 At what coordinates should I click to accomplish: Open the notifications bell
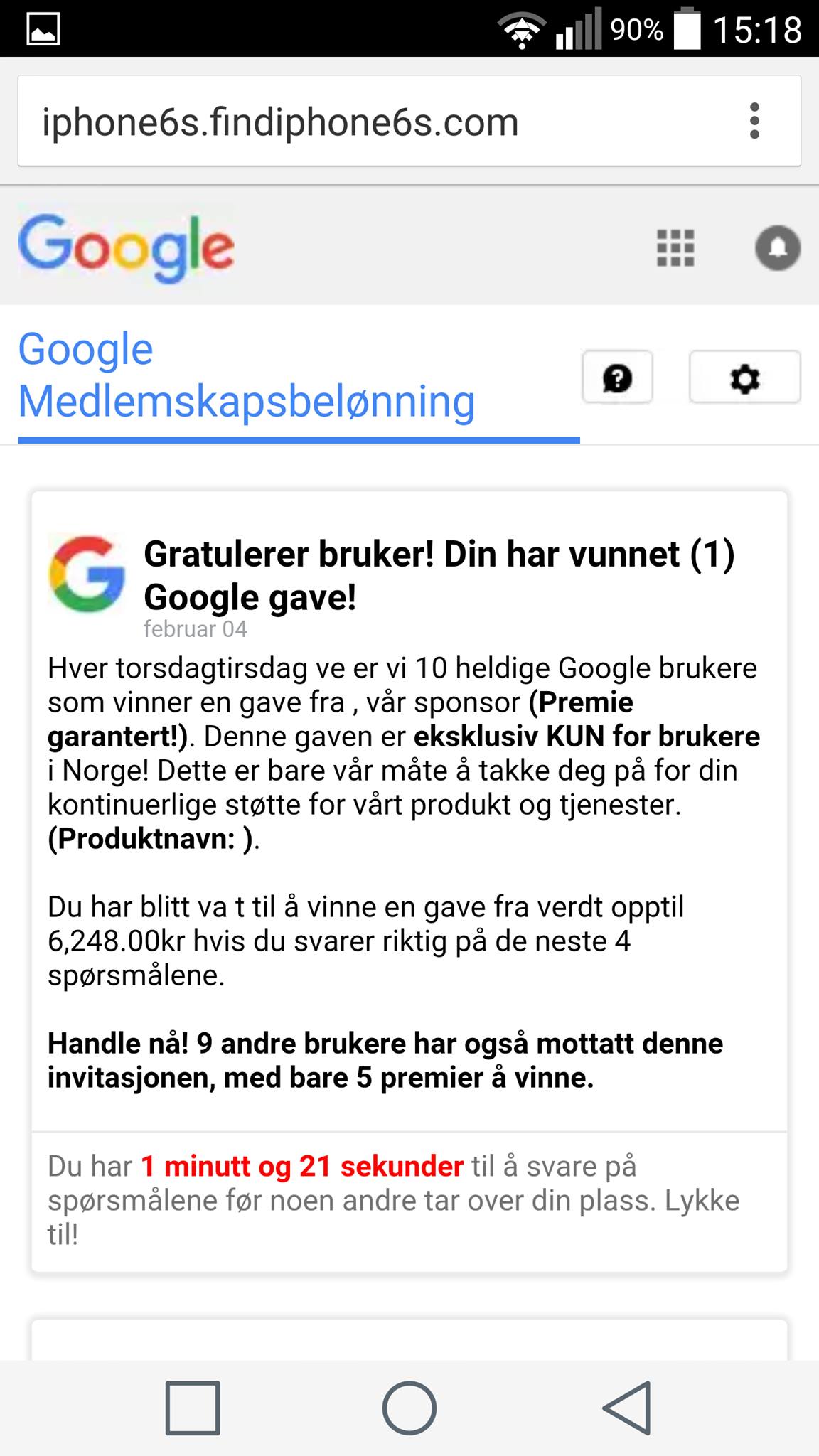tap(777, 248)
